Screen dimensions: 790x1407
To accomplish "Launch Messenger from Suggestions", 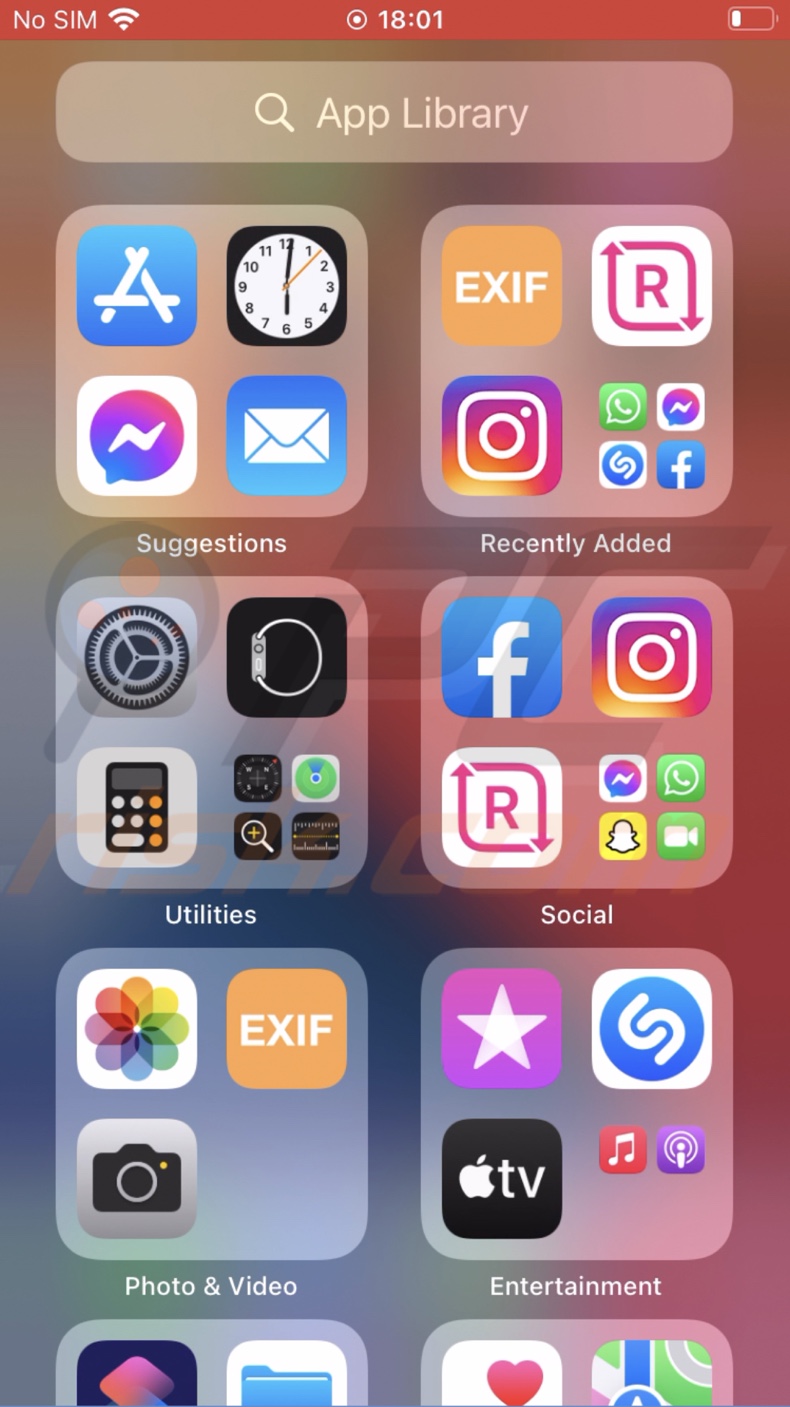I will click(136, 437).
